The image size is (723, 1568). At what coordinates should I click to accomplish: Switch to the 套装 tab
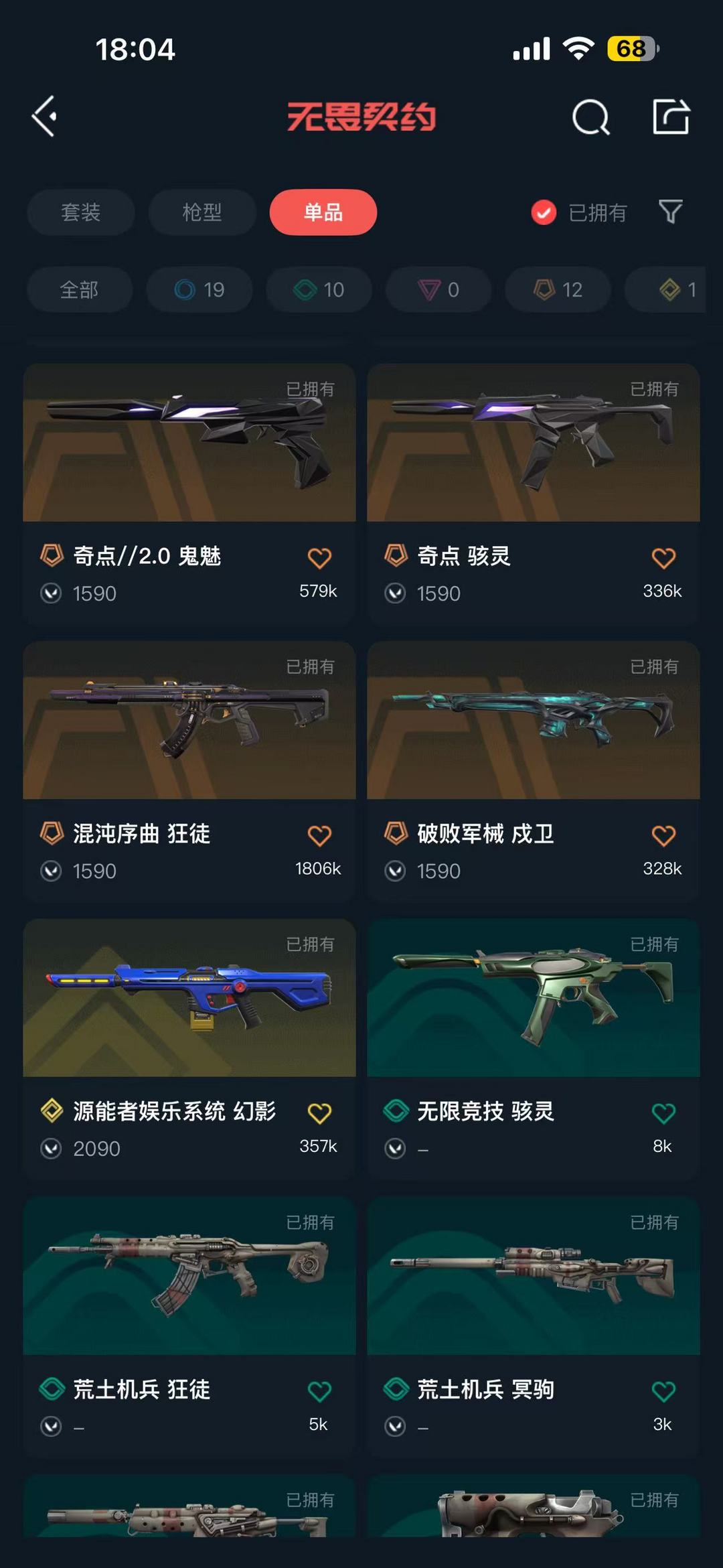[x=81, y=212]
